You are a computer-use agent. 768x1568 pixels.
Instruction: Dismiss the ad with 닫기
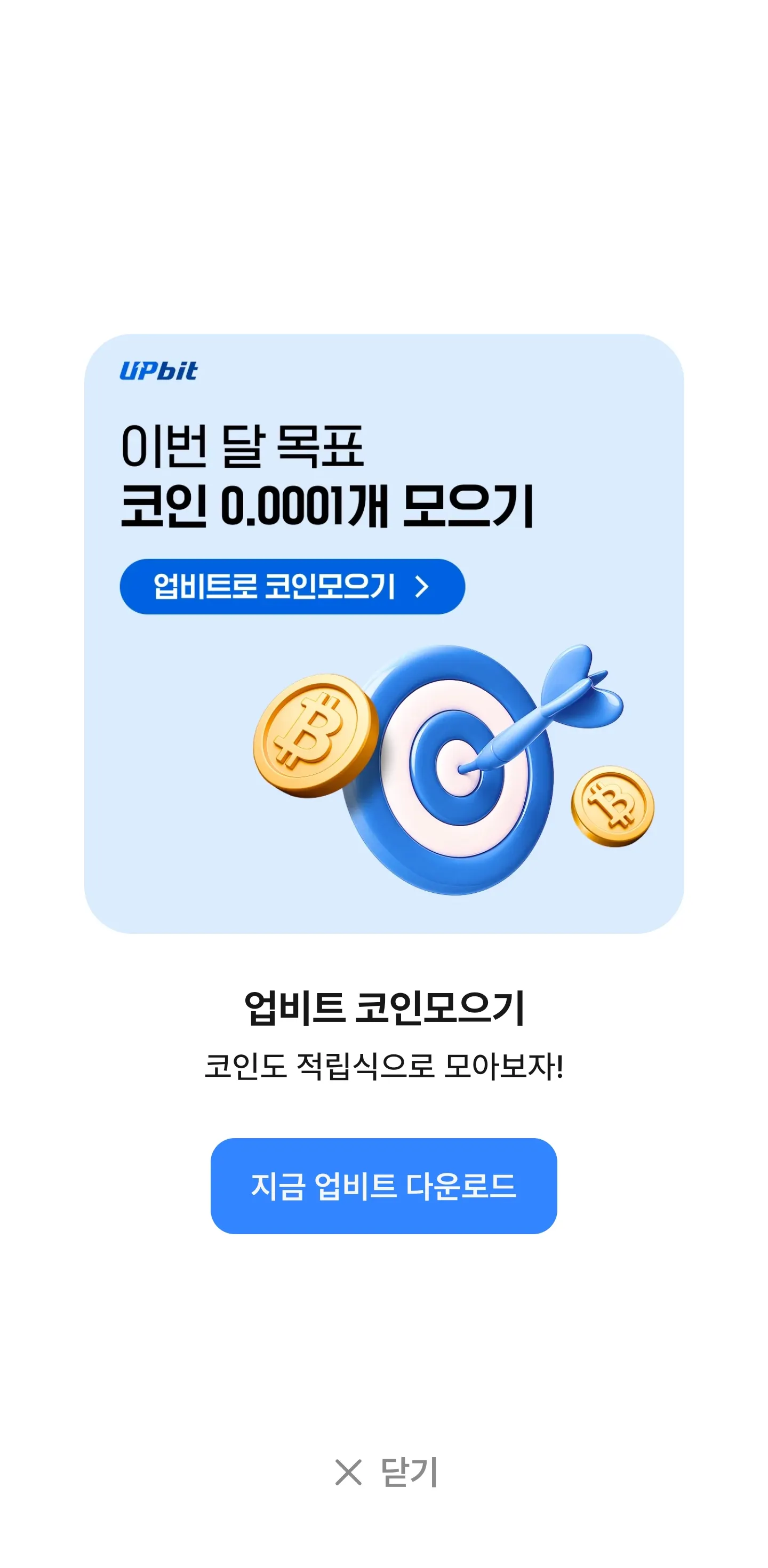386,1472
